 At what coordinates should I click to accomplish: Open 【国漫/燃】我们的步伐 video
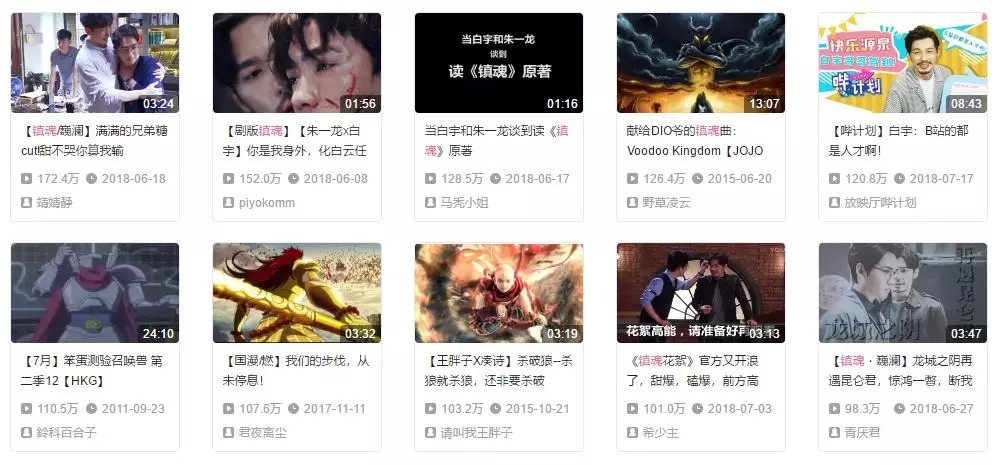point(297,293)
